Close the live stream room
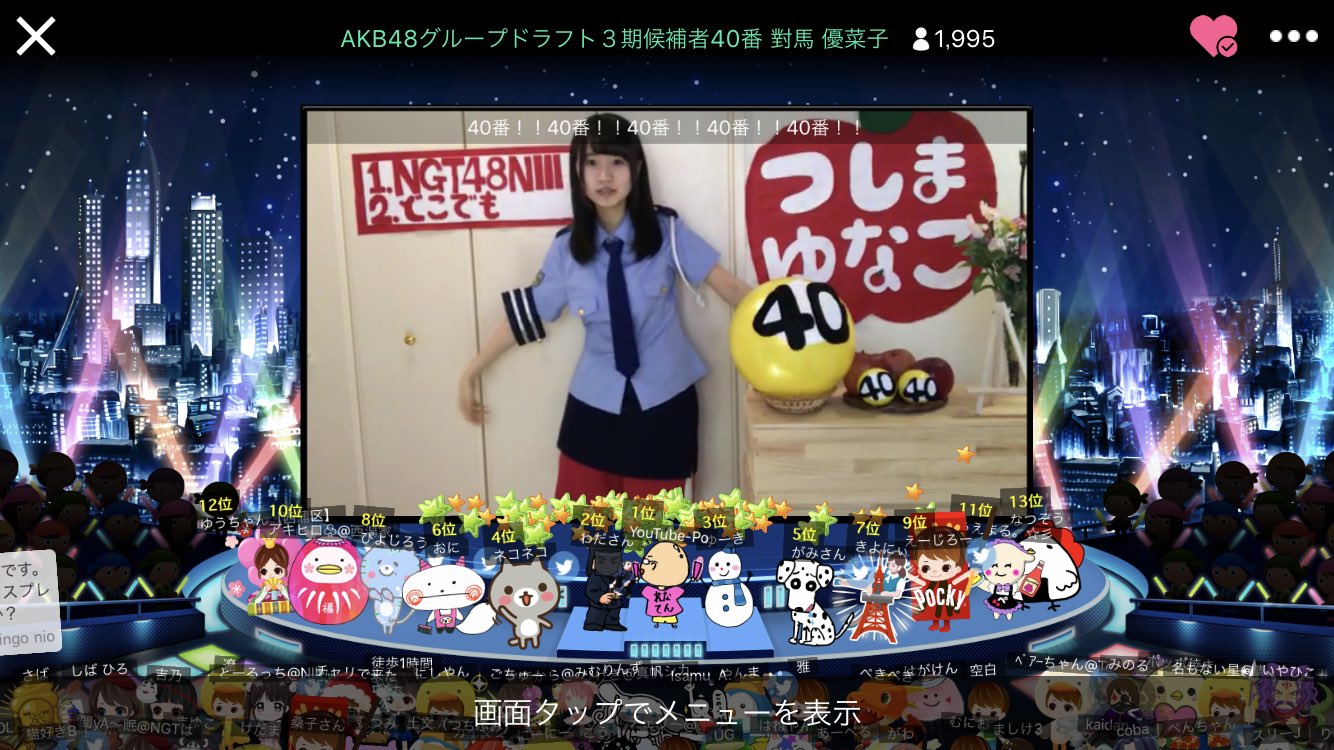The image size is (1334, 750). click(36, 37)
